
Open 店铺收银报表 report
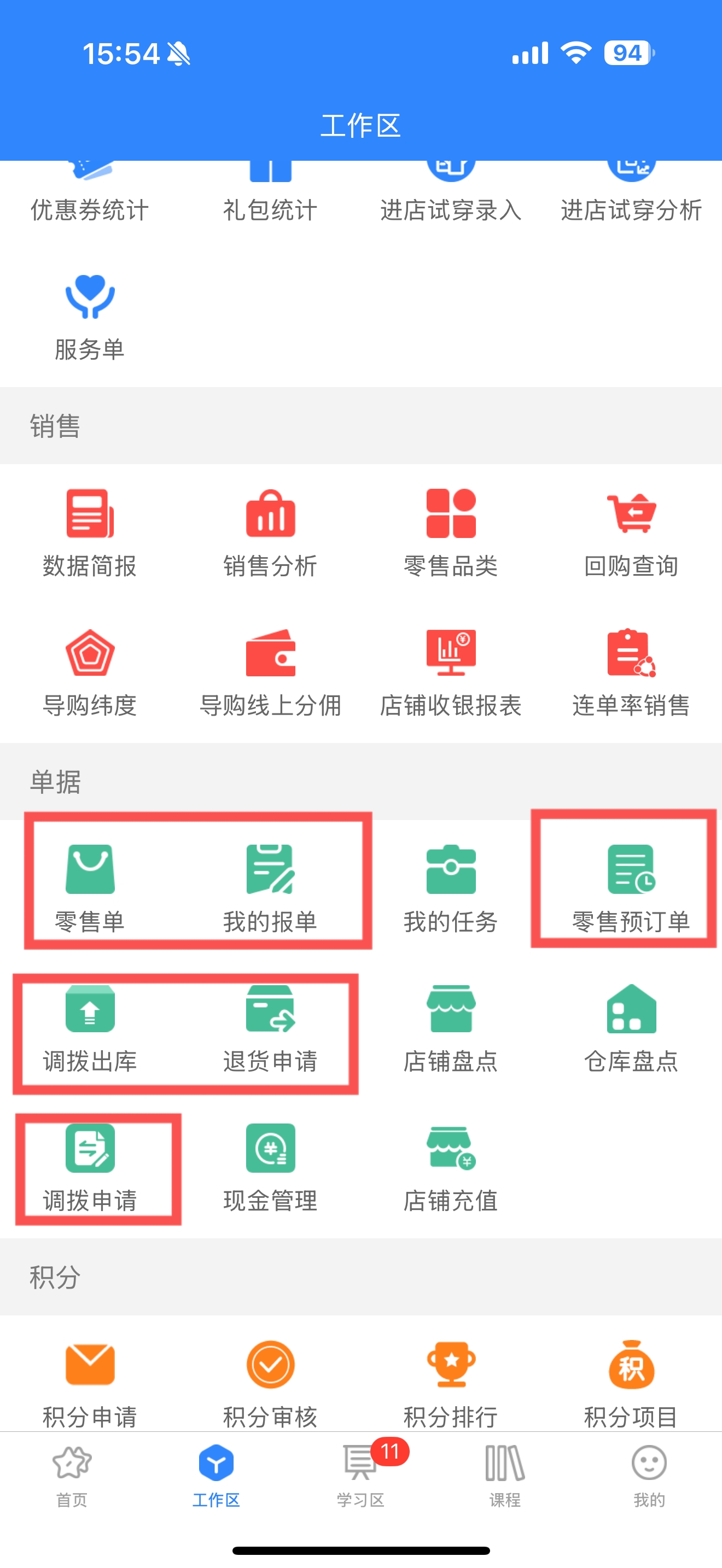pyautogui.click(x=451, y=673)
